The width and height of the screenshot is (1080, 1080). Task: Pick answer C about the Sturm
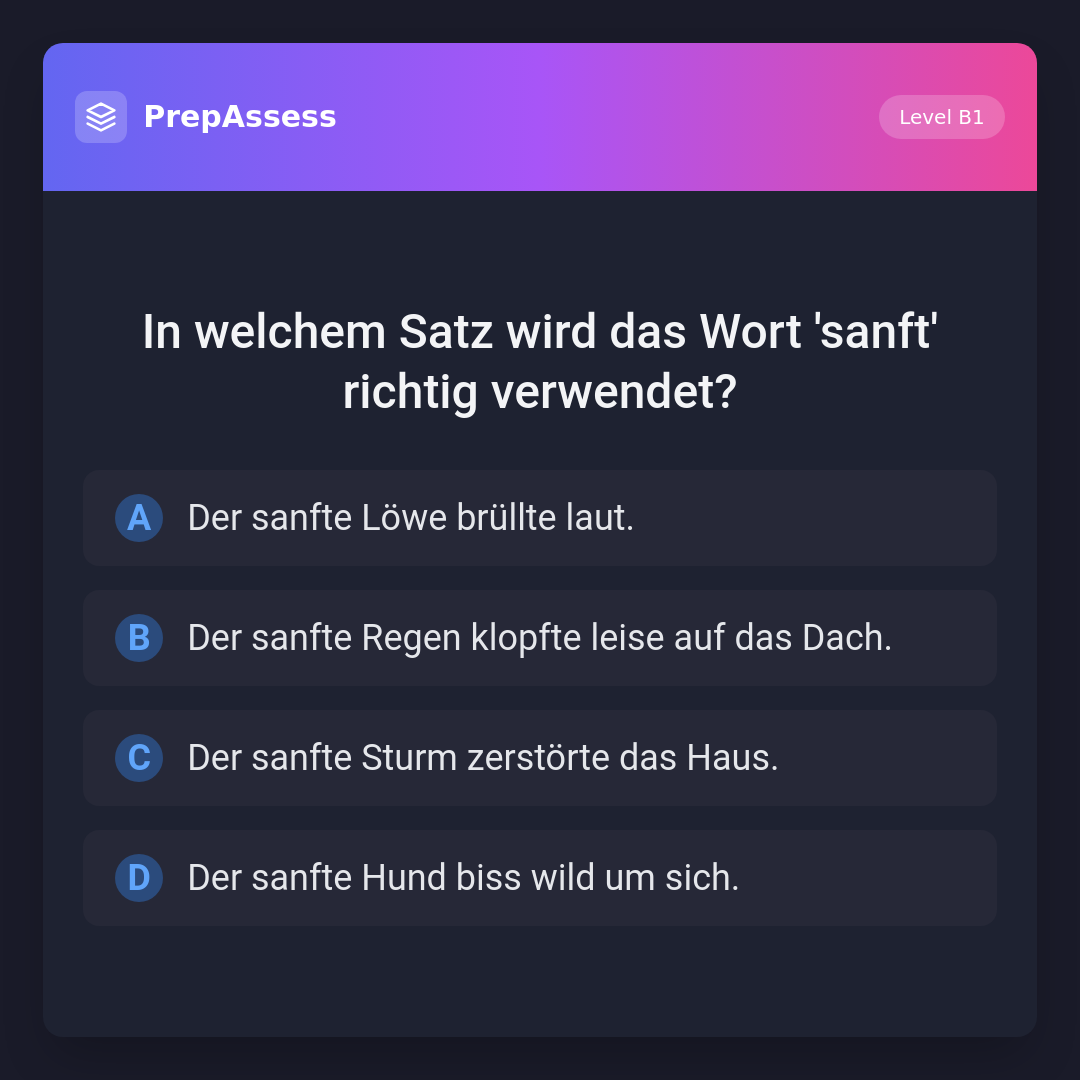(540, 758)
